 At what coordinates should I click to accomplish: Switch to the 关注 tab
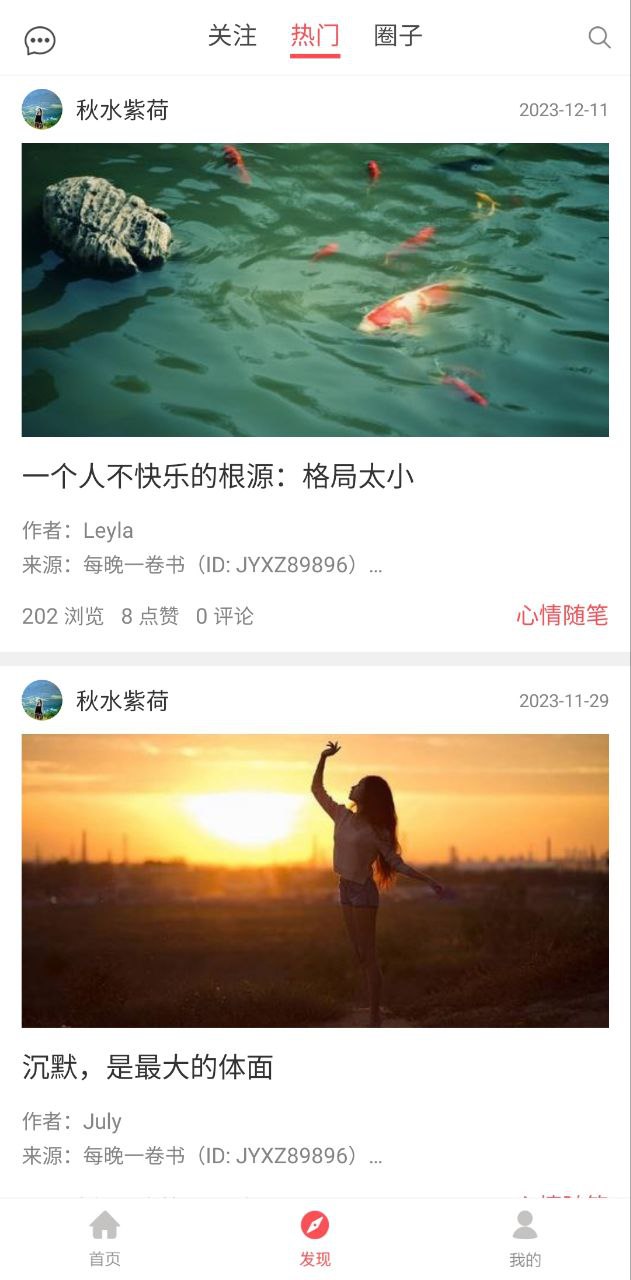[232, 36]
